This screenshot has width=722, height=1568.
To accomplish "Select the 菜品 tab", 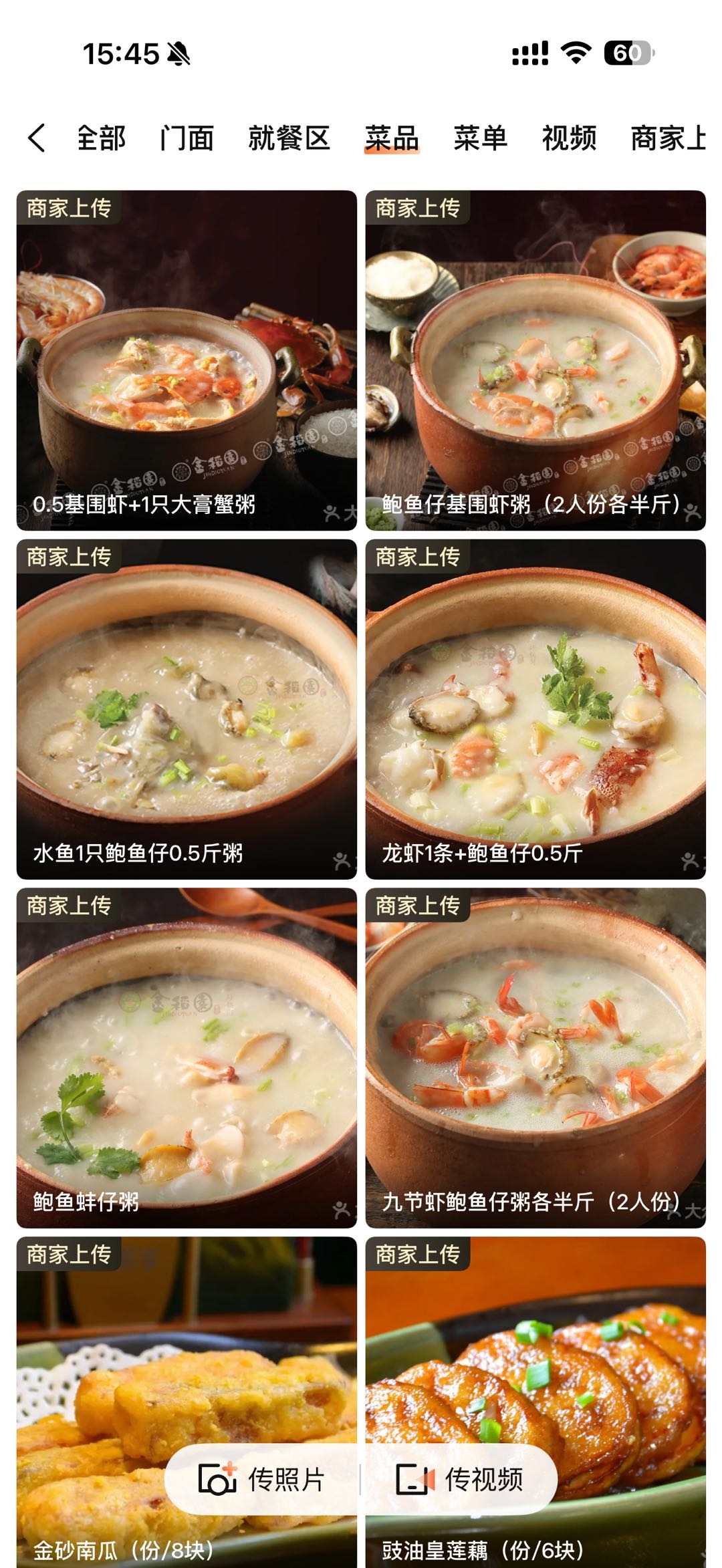I will coord(392,138).
